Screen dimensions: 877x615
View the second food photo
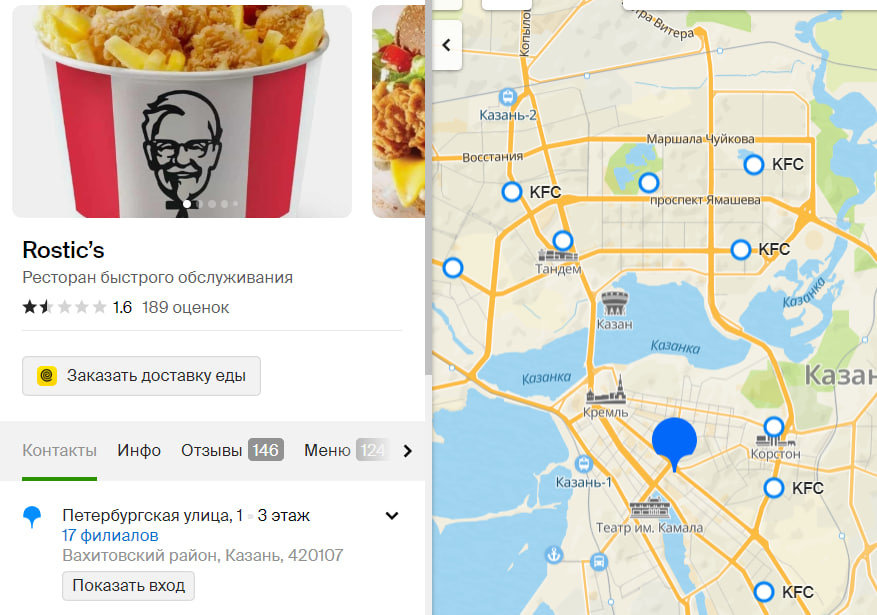[397, 110]
